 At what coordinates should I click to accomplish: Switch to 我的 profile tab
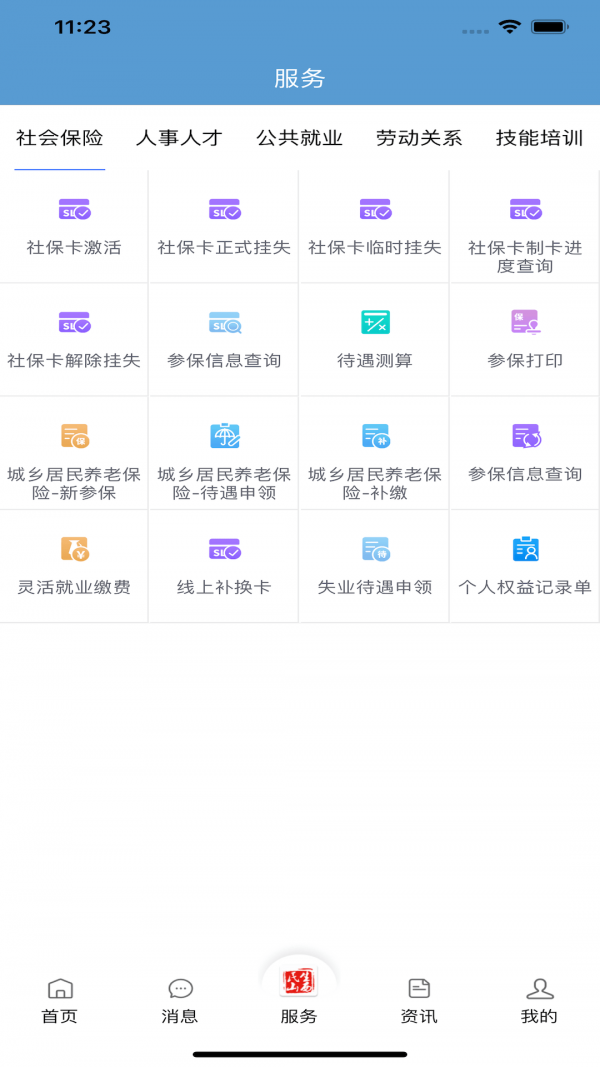pos(539,1001)
